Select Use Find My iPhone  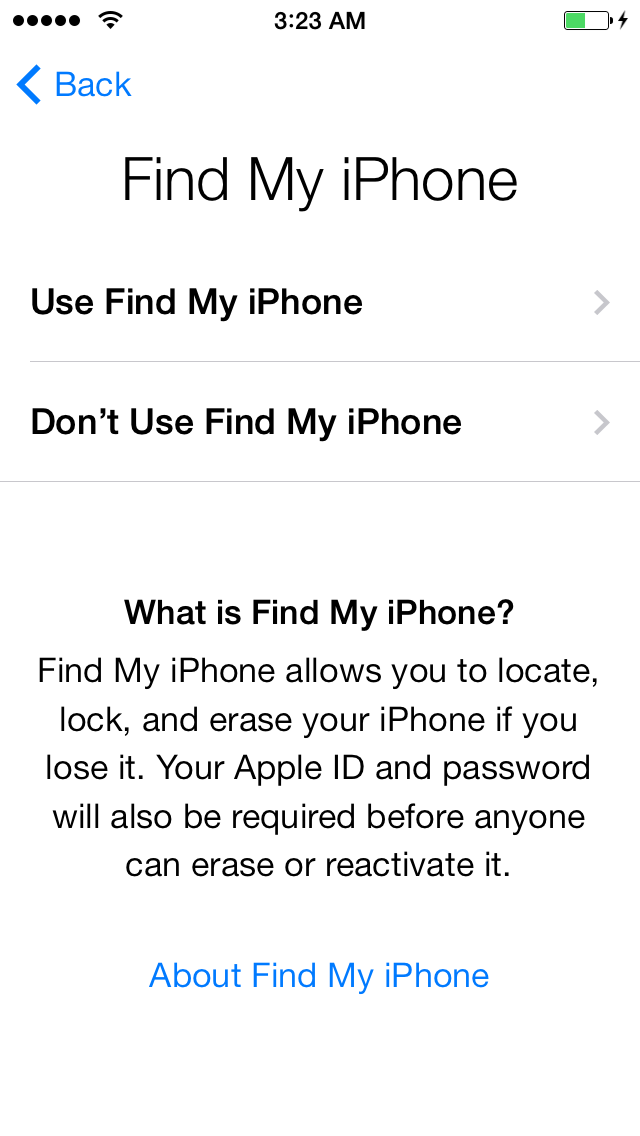coord(320,302)
